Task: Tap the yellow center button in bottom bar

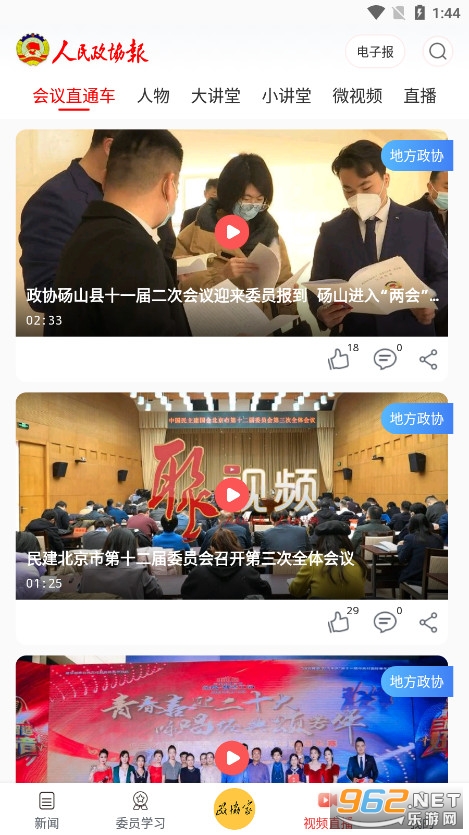Action: tap(234, 809)
